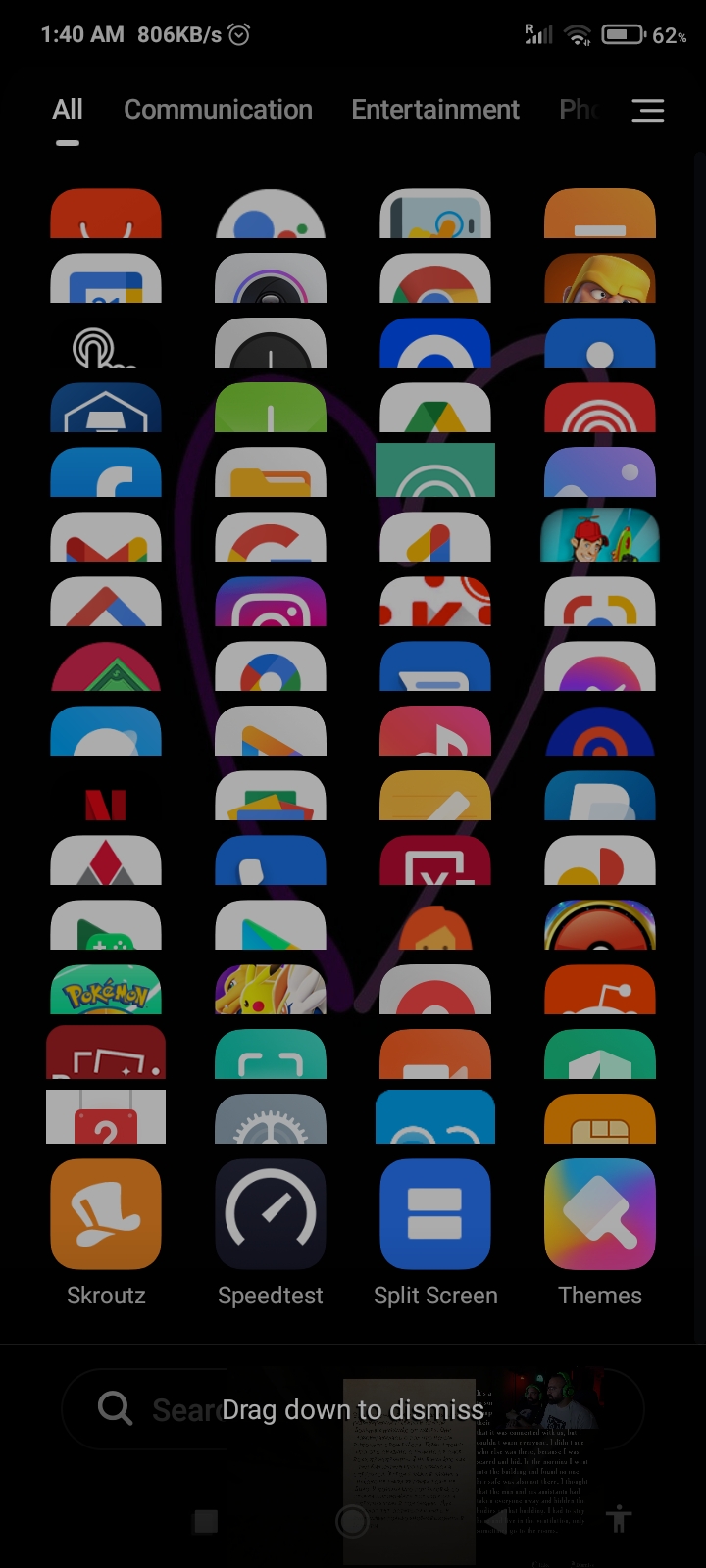Open the Themes app
706x1568 pixels.
[600, 1215]
